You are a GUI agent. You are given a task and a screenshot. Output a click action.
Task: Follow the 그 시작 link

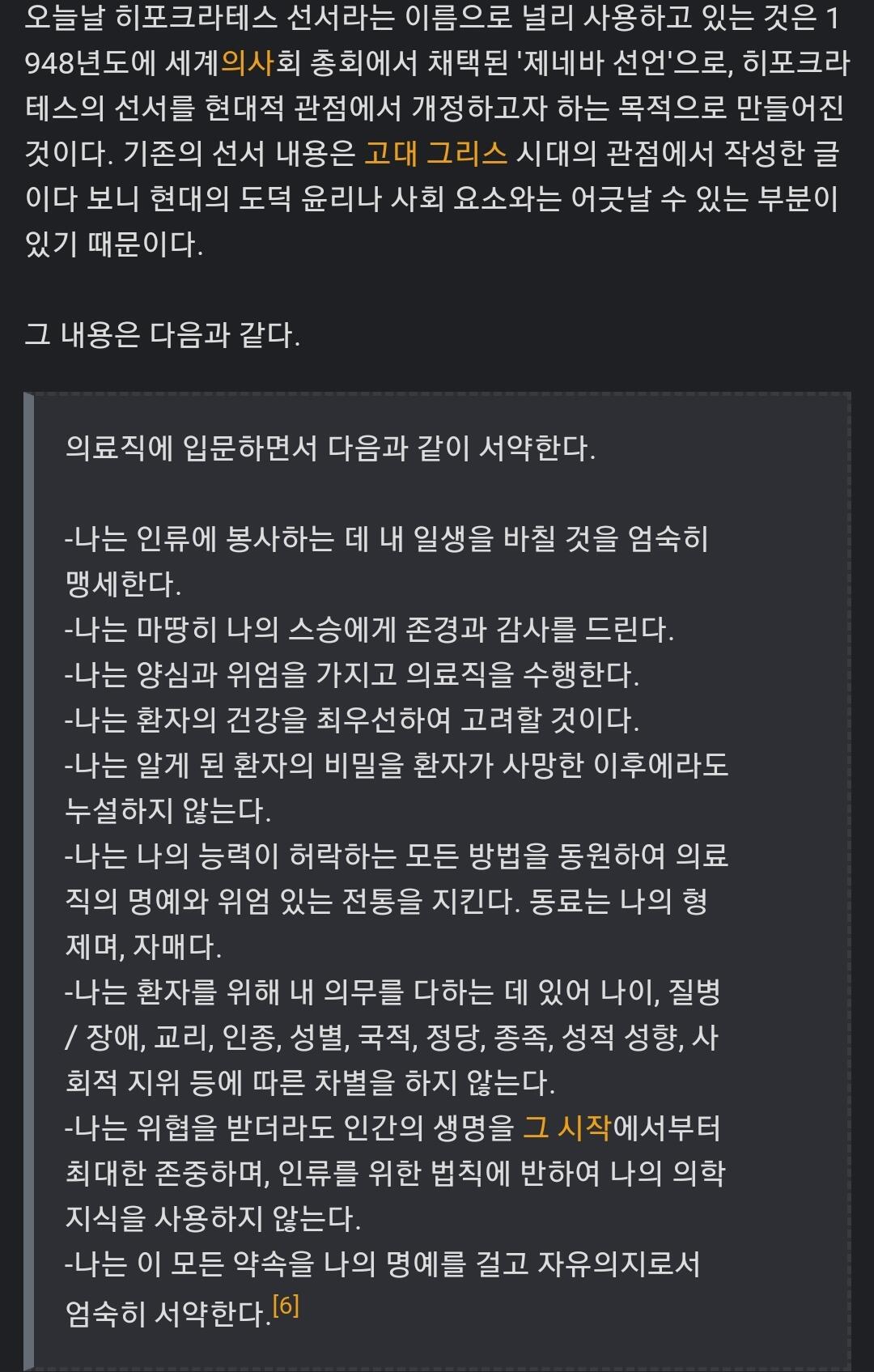point(566,1128)
